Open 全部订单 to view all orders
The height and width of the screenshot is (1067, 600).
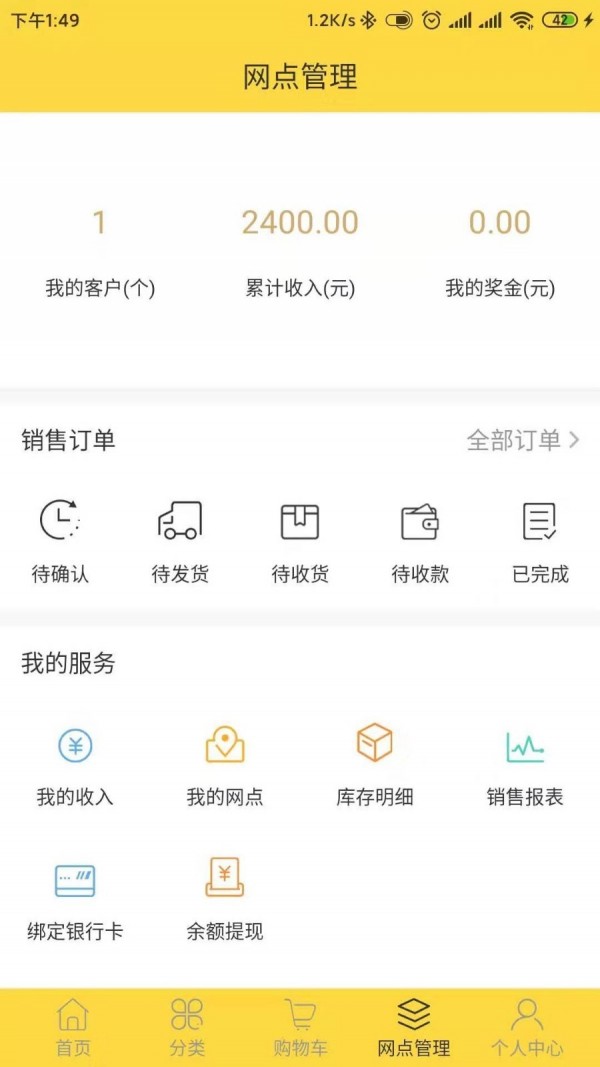[522, 440]
